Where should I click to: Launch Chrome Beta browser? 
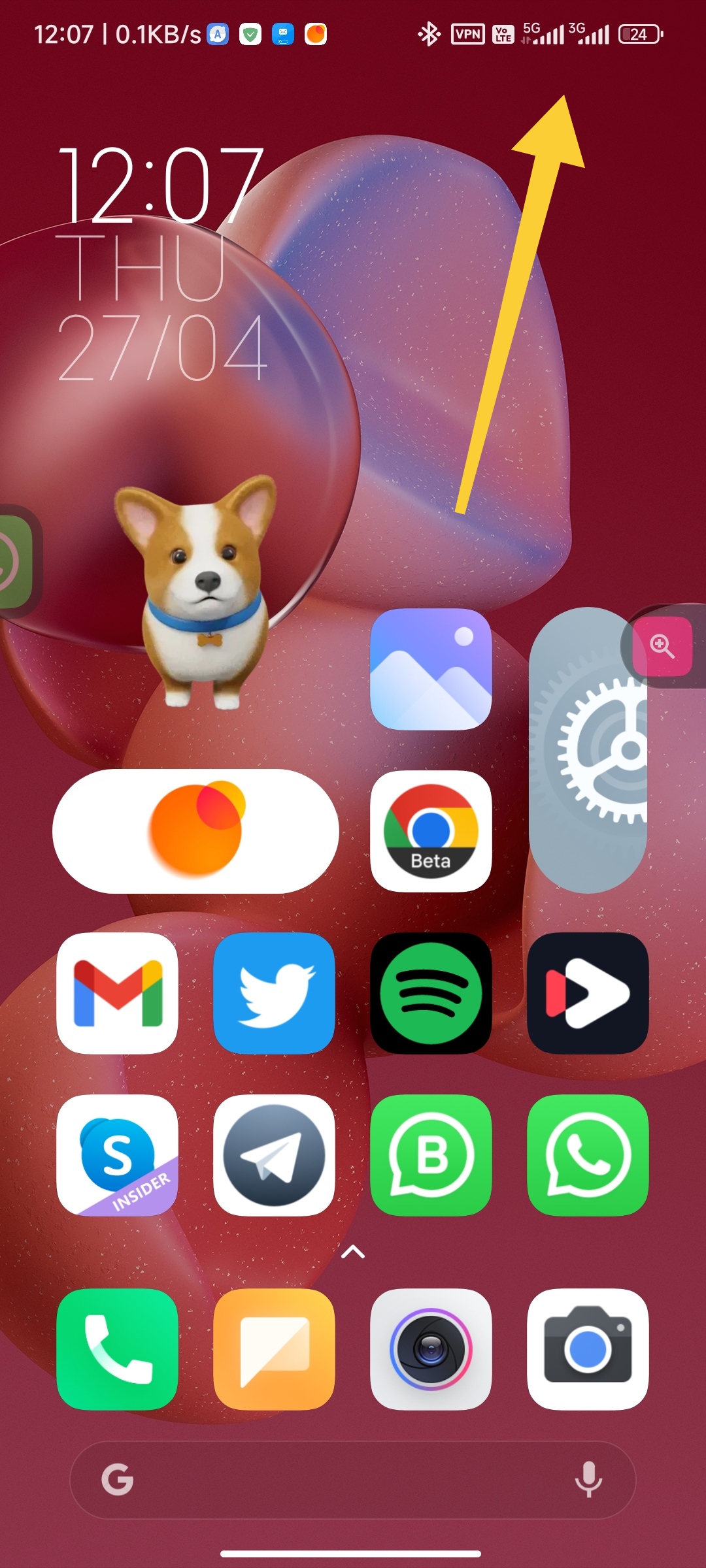tap(431, 831)
